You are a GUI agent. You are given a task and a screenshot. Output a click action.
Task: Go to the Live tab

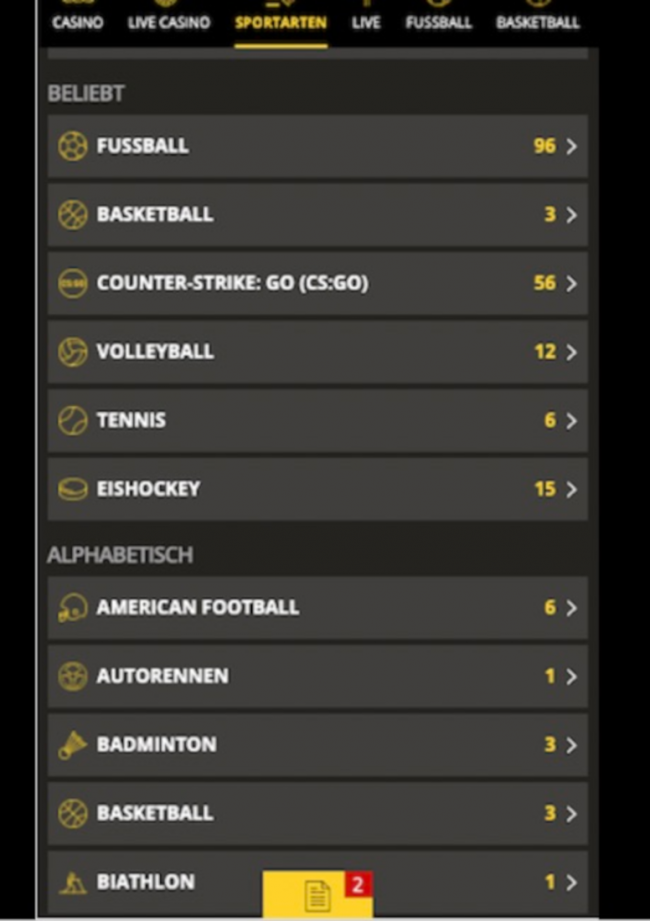point(366,21)
